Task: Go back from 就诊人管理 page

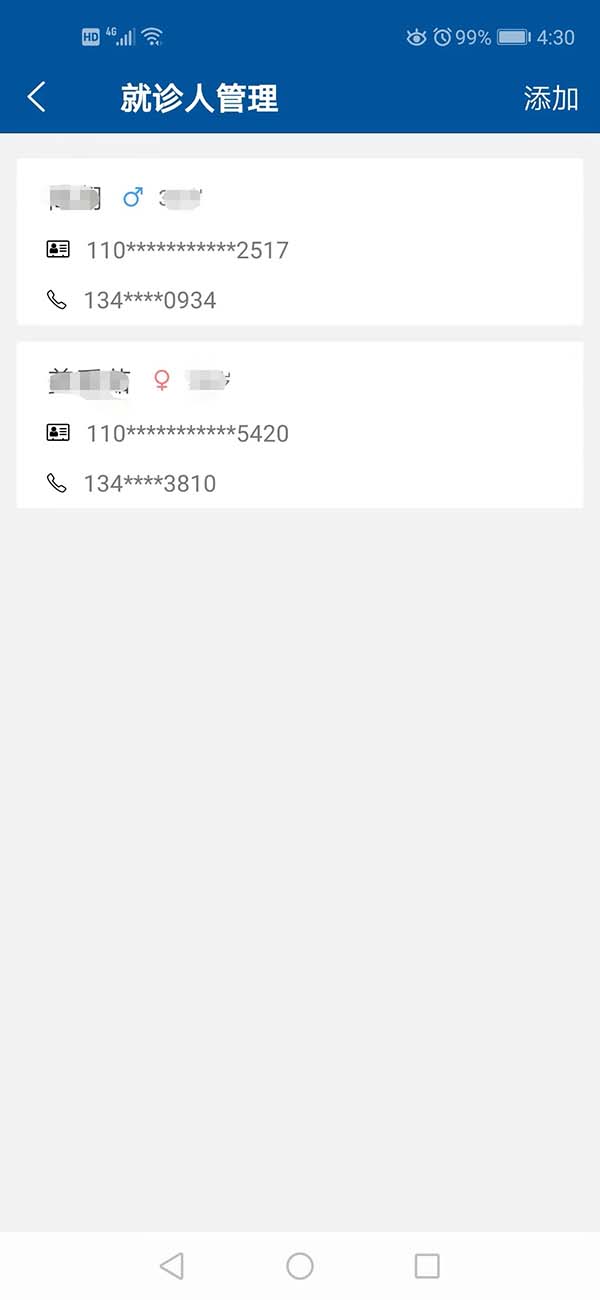Action: click(37, 97)
